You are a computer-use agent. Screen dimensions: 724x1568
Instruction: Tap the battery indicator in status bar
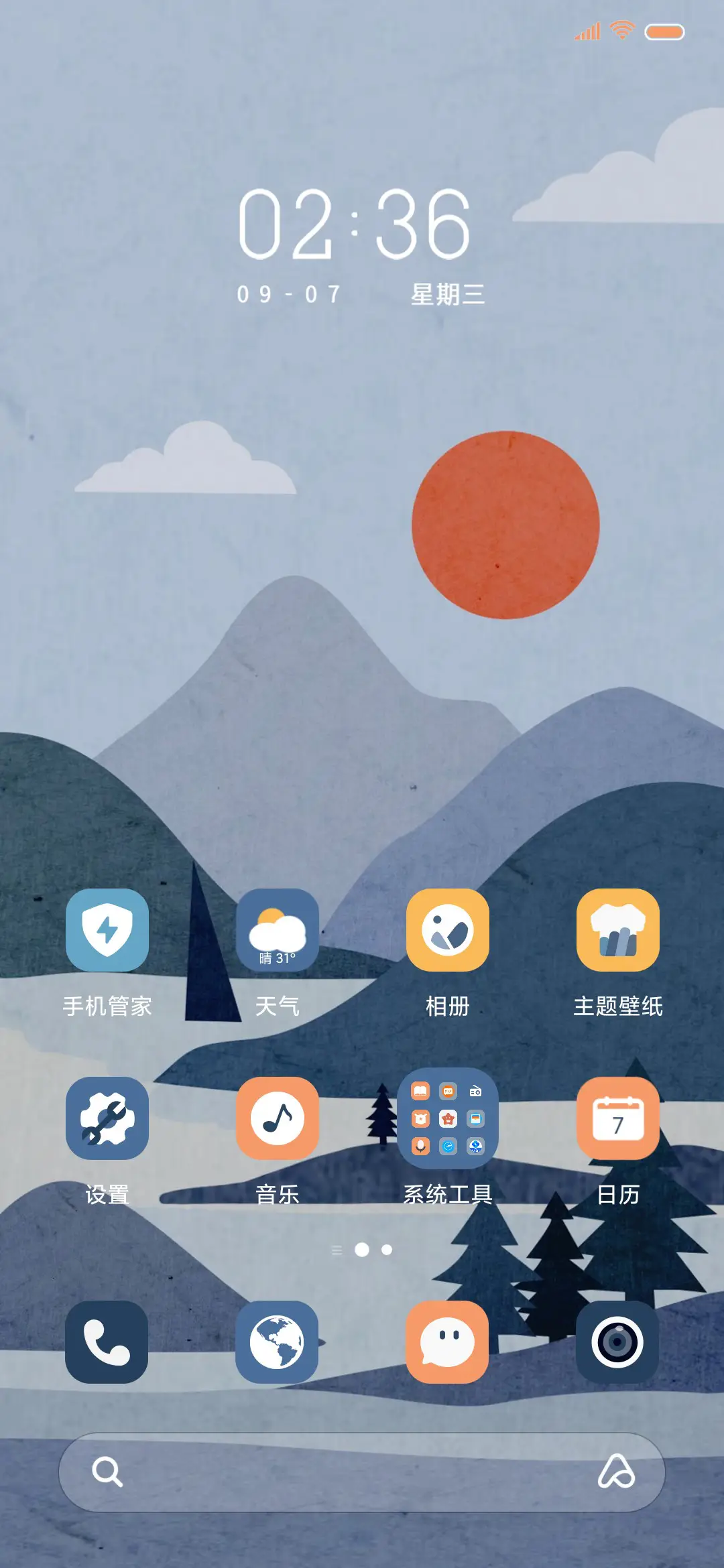click(666, 31)
